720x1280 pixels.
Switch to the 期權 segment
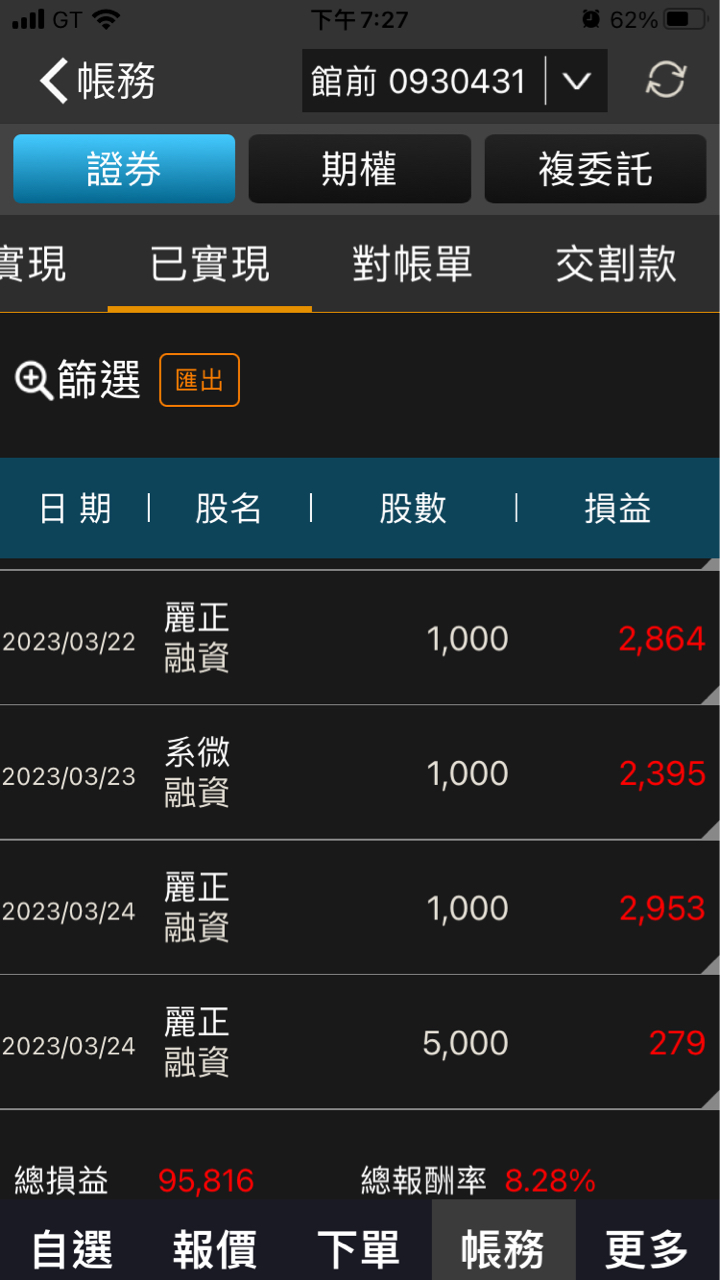tap(359, 169)
